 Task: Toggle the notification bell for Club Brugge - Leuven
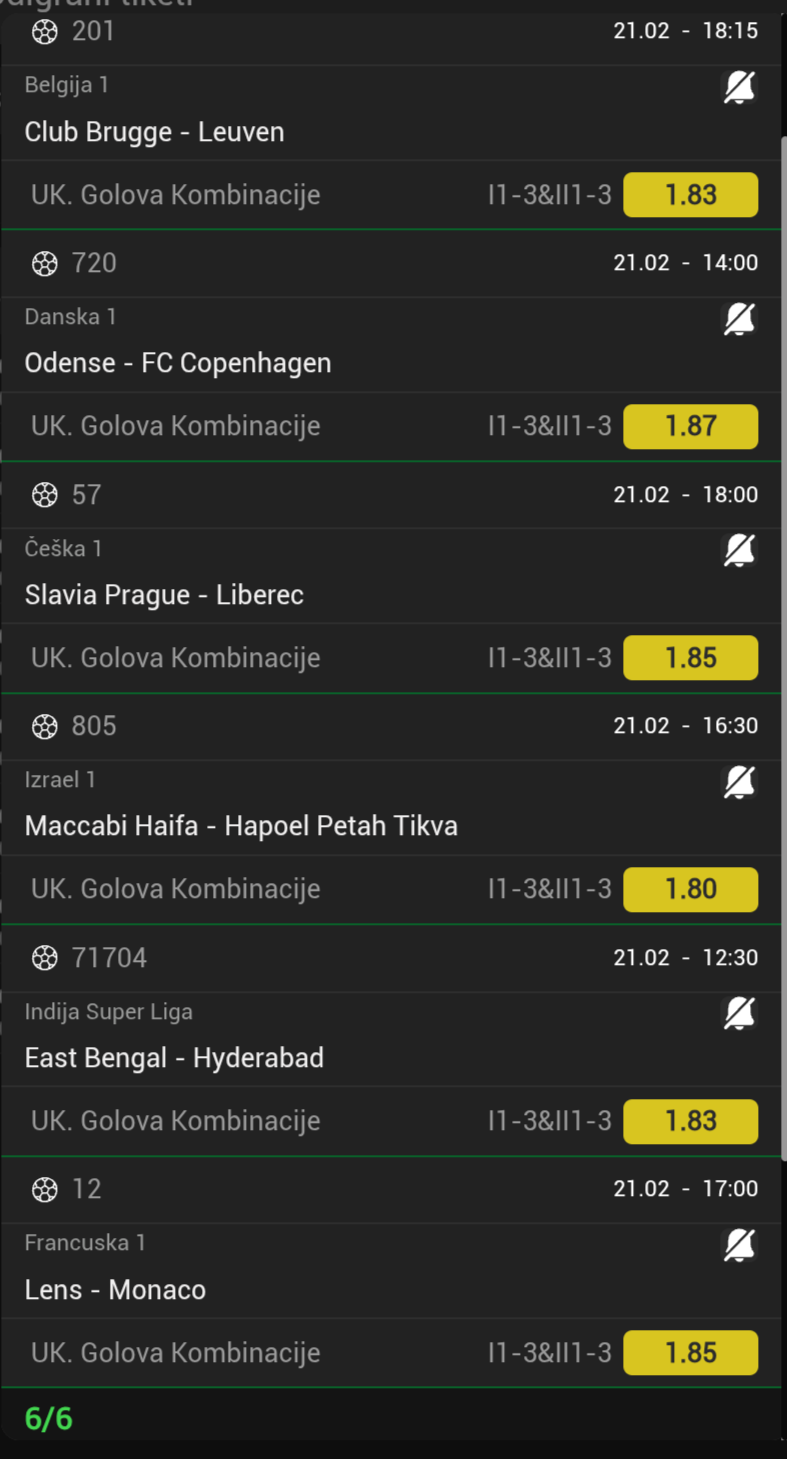click(739, 88)
